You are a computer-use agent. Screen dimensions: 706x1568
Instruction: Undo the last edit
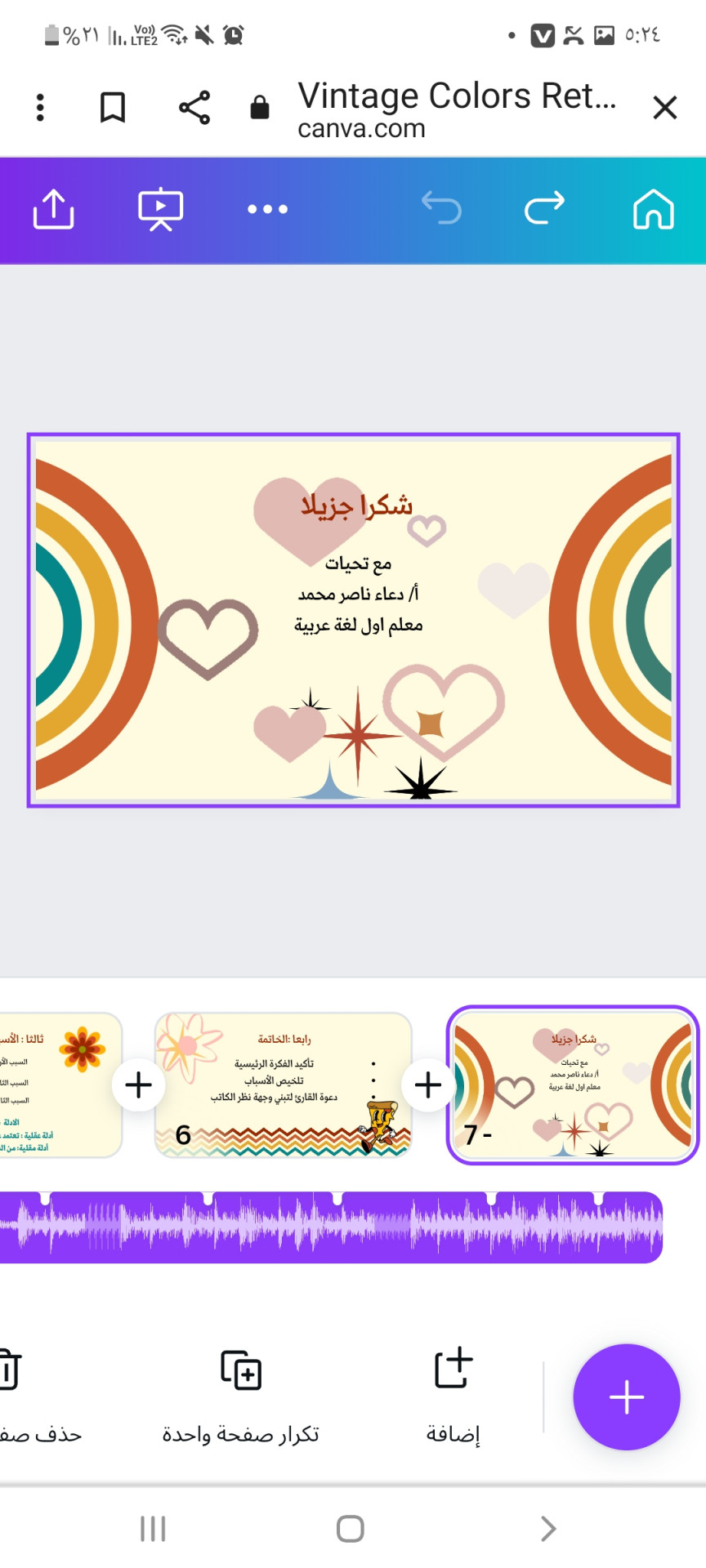pos(441,208)
